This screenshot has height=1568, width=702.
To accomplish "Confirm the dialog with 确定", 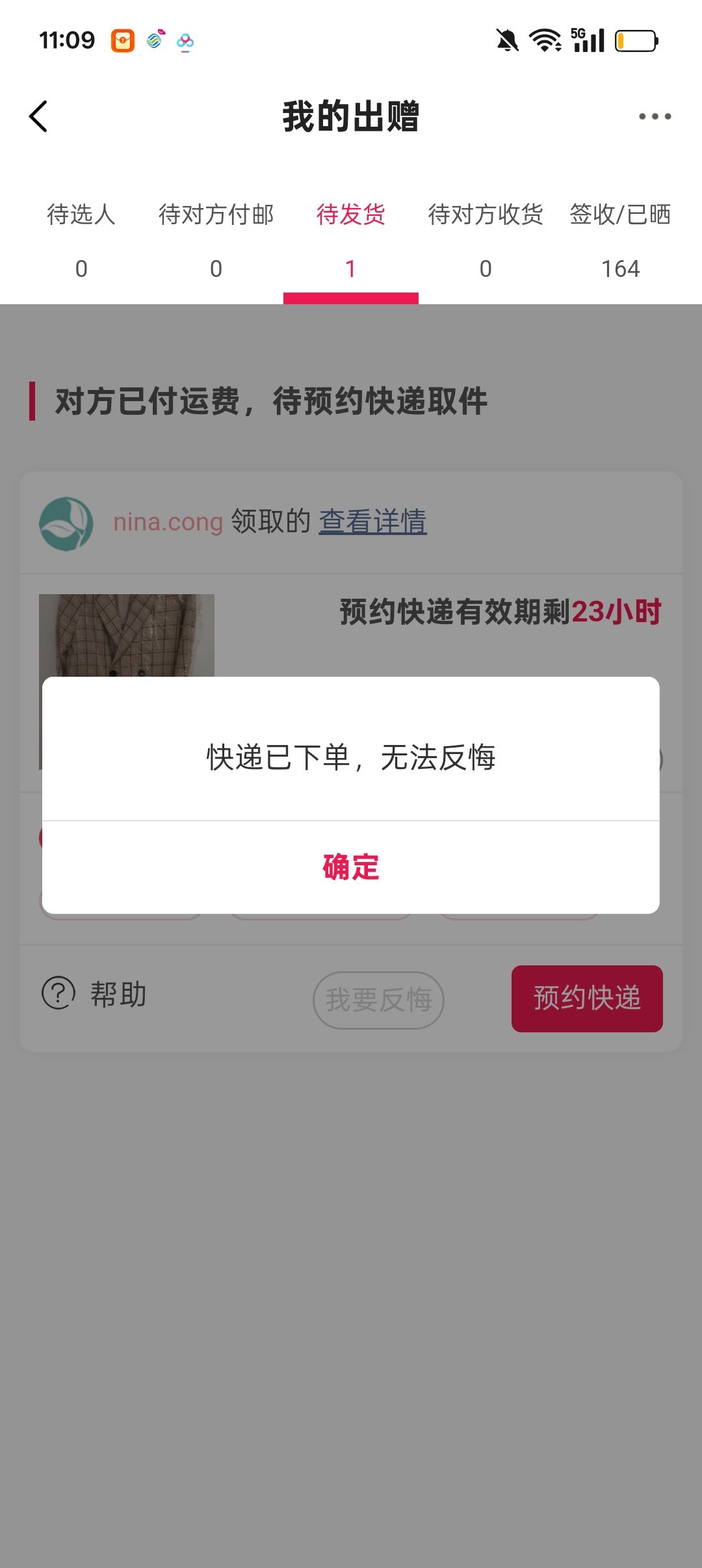I will [351, 867].
